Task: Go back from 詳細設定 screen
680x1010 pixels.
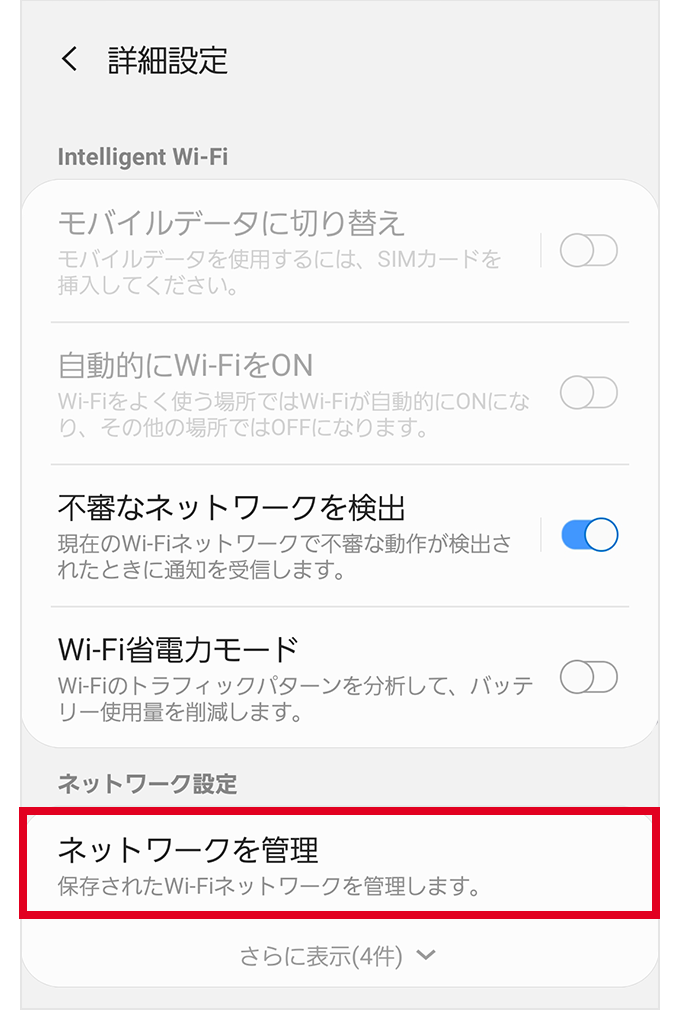Action: coord(69,60)
